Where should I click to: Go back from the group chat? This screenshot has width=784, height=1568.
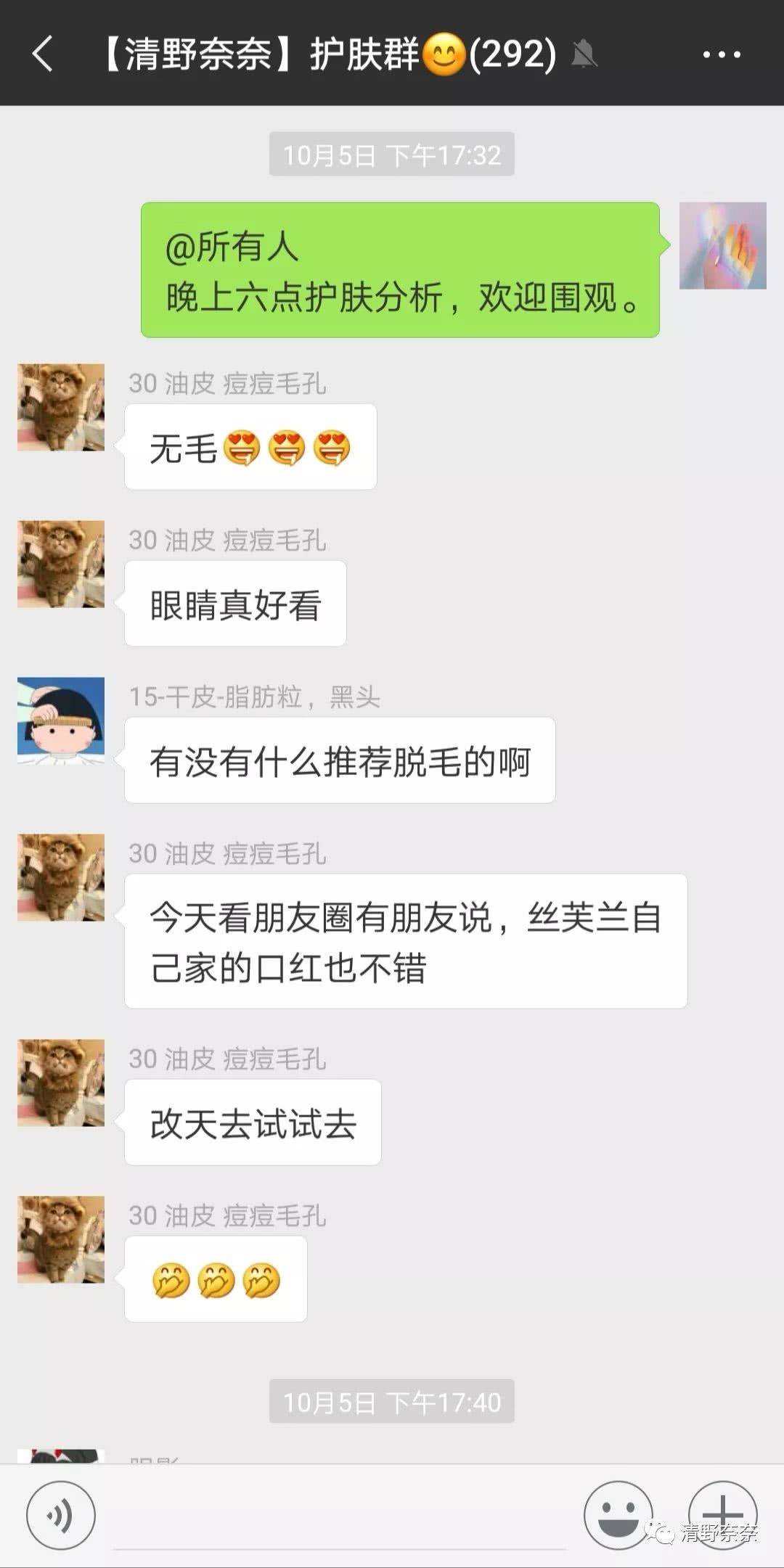(42, 54)
